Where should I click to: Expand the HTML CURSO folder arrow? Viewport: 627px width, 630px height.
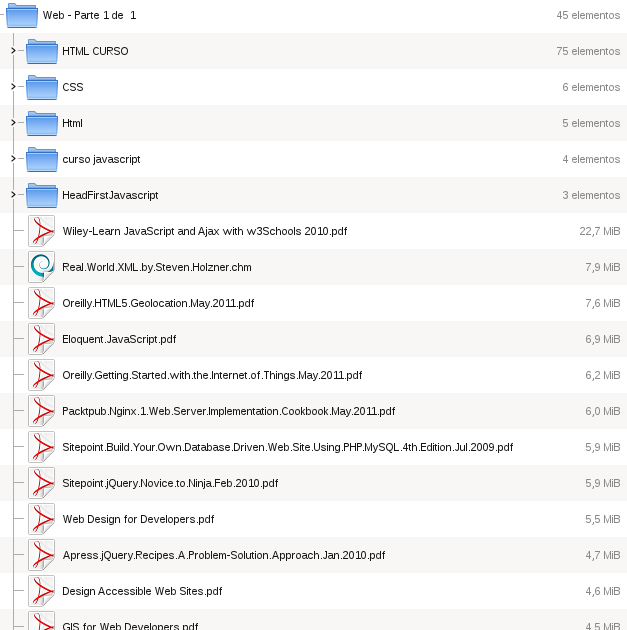click(x=13, y=51)
